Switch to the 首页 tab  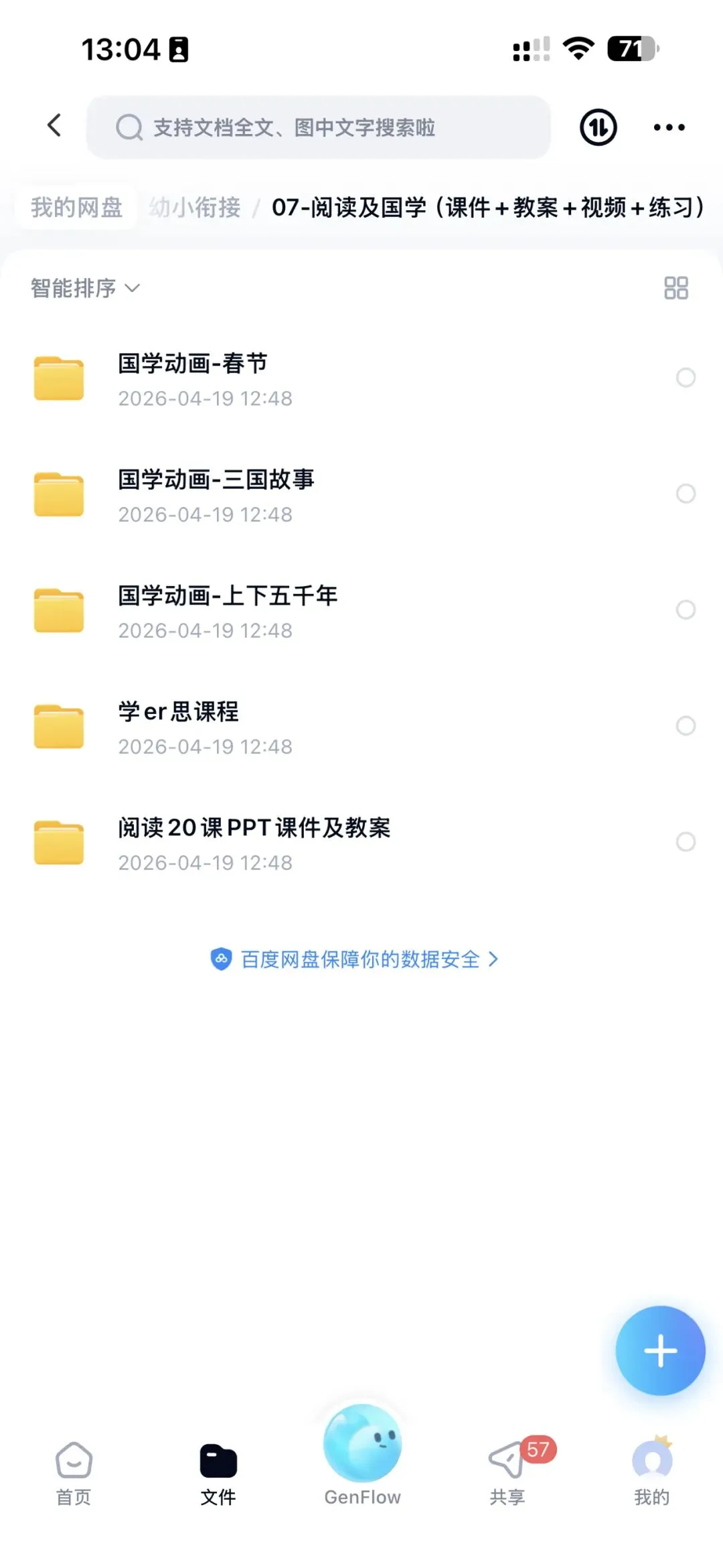tap(74, 1474)
